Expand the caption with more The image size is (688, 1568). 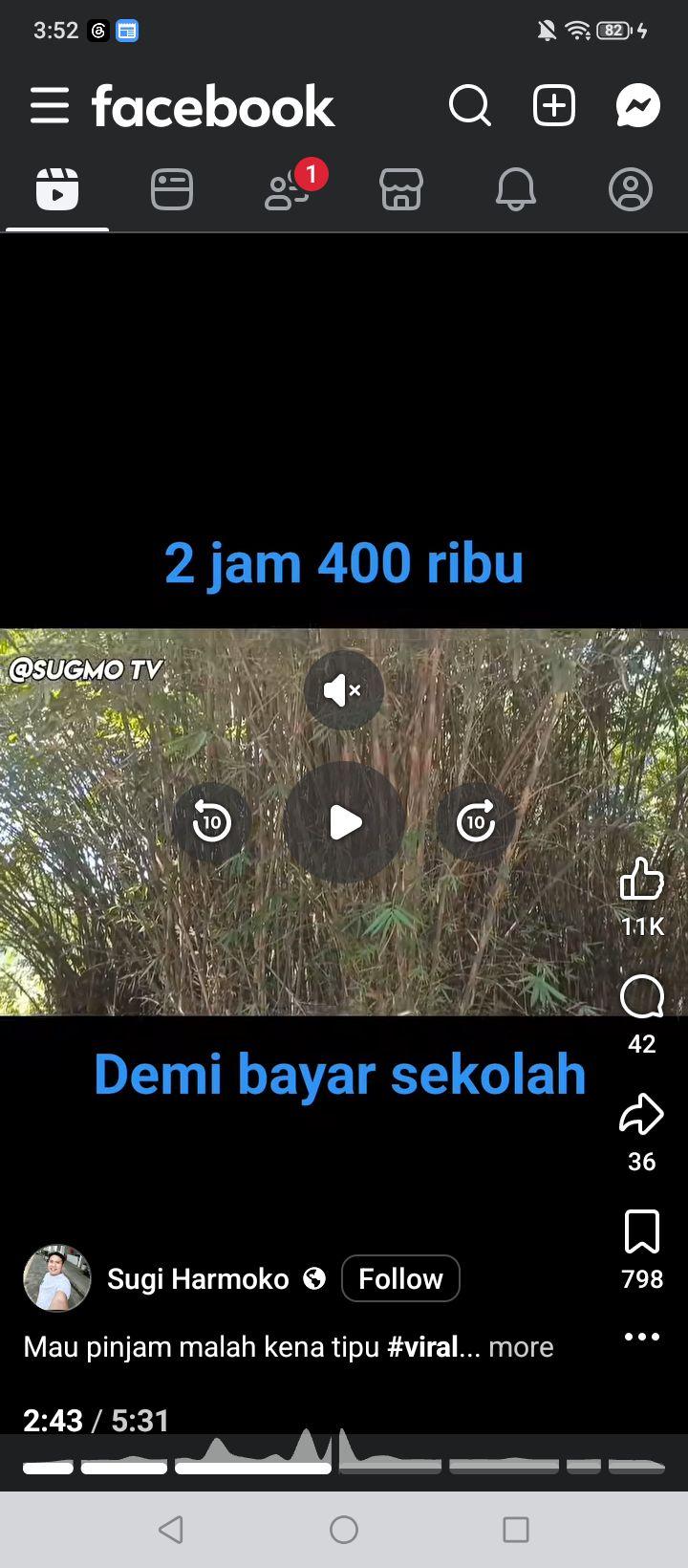click(521, 1346)
